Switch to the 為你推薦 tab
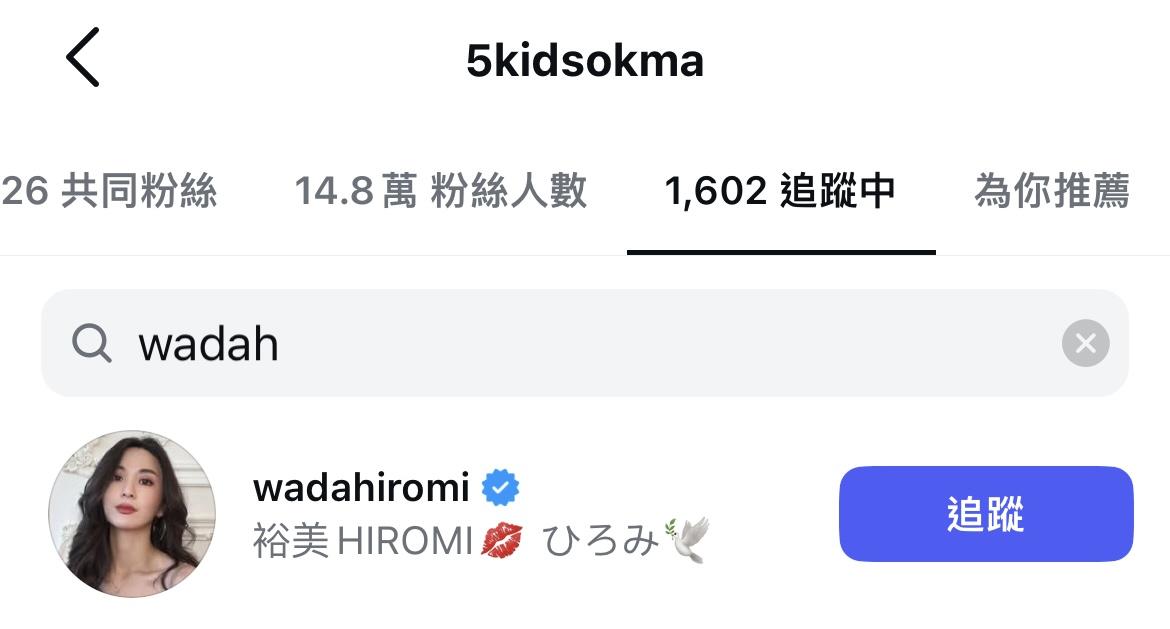 tap(1051, 191)
